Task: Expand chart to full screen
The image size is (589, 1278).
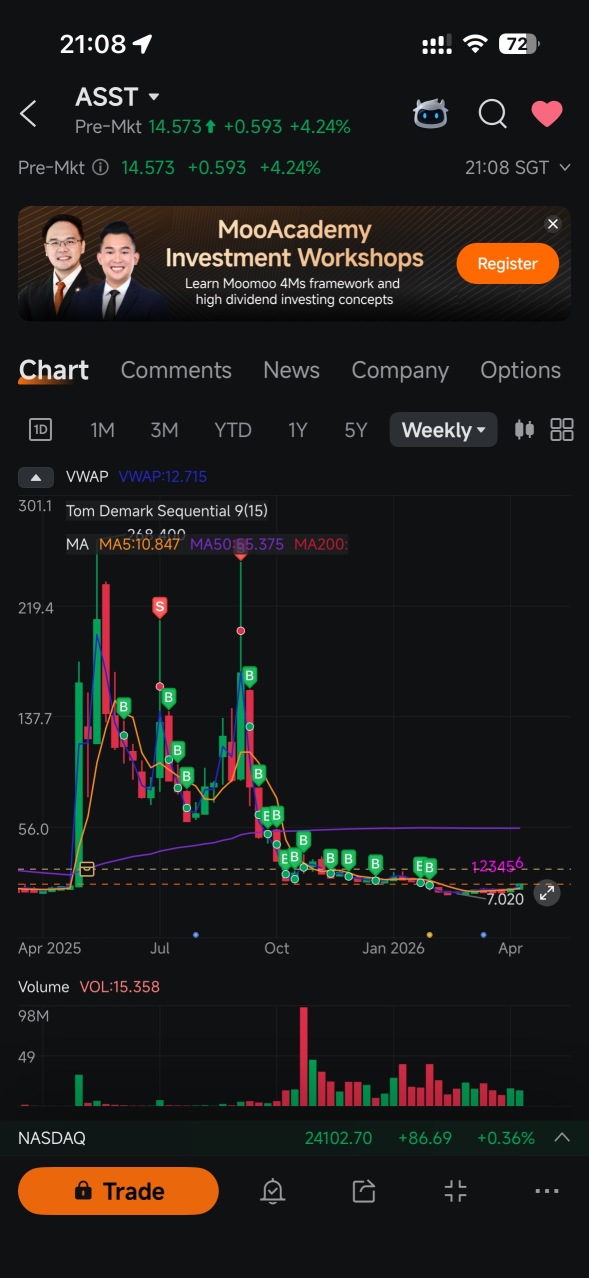Action: (x=546, y=893)
